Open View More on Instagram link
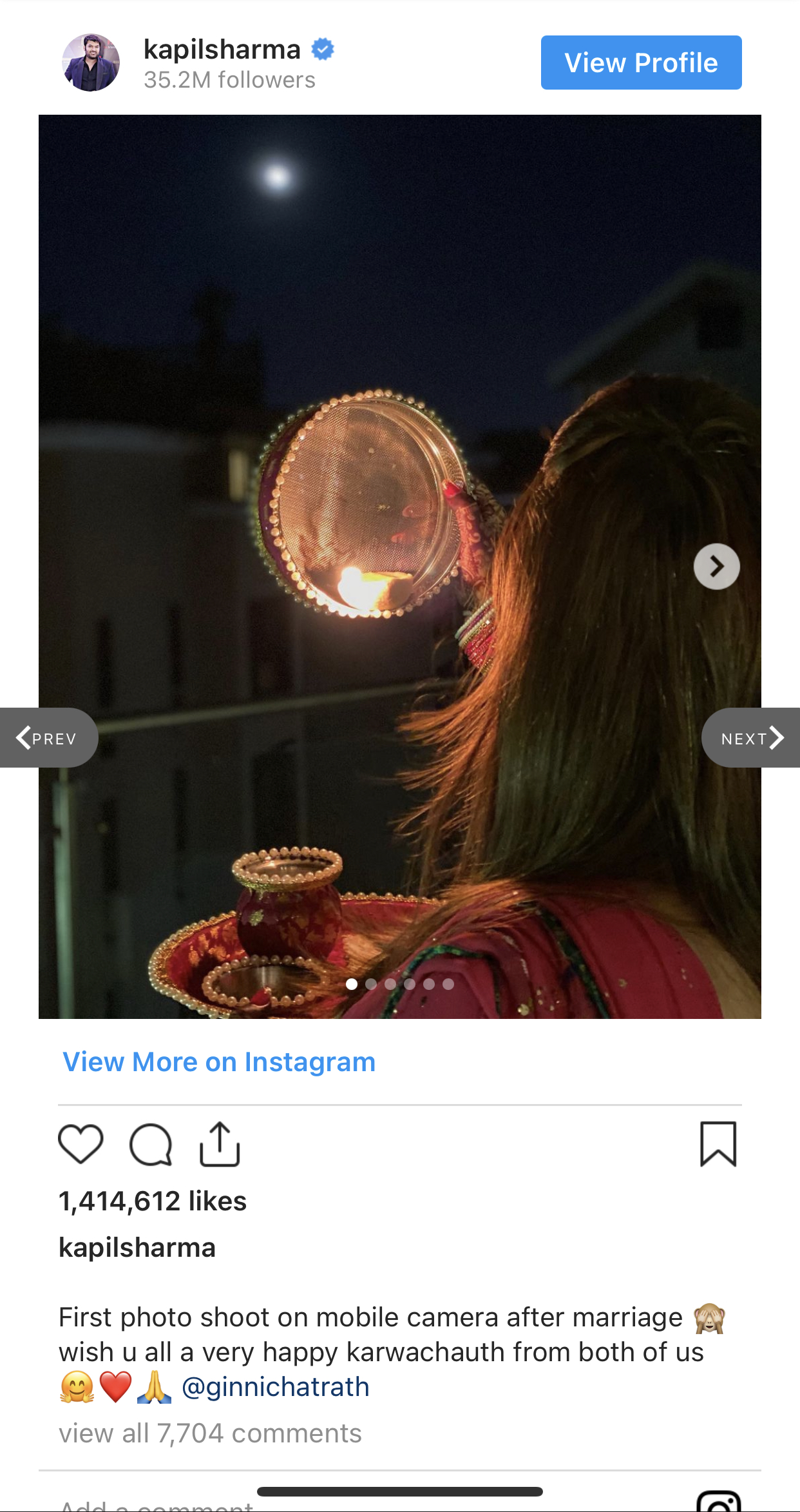Viewport: 800px width, 1512px height. click(x=219, y=1061)
